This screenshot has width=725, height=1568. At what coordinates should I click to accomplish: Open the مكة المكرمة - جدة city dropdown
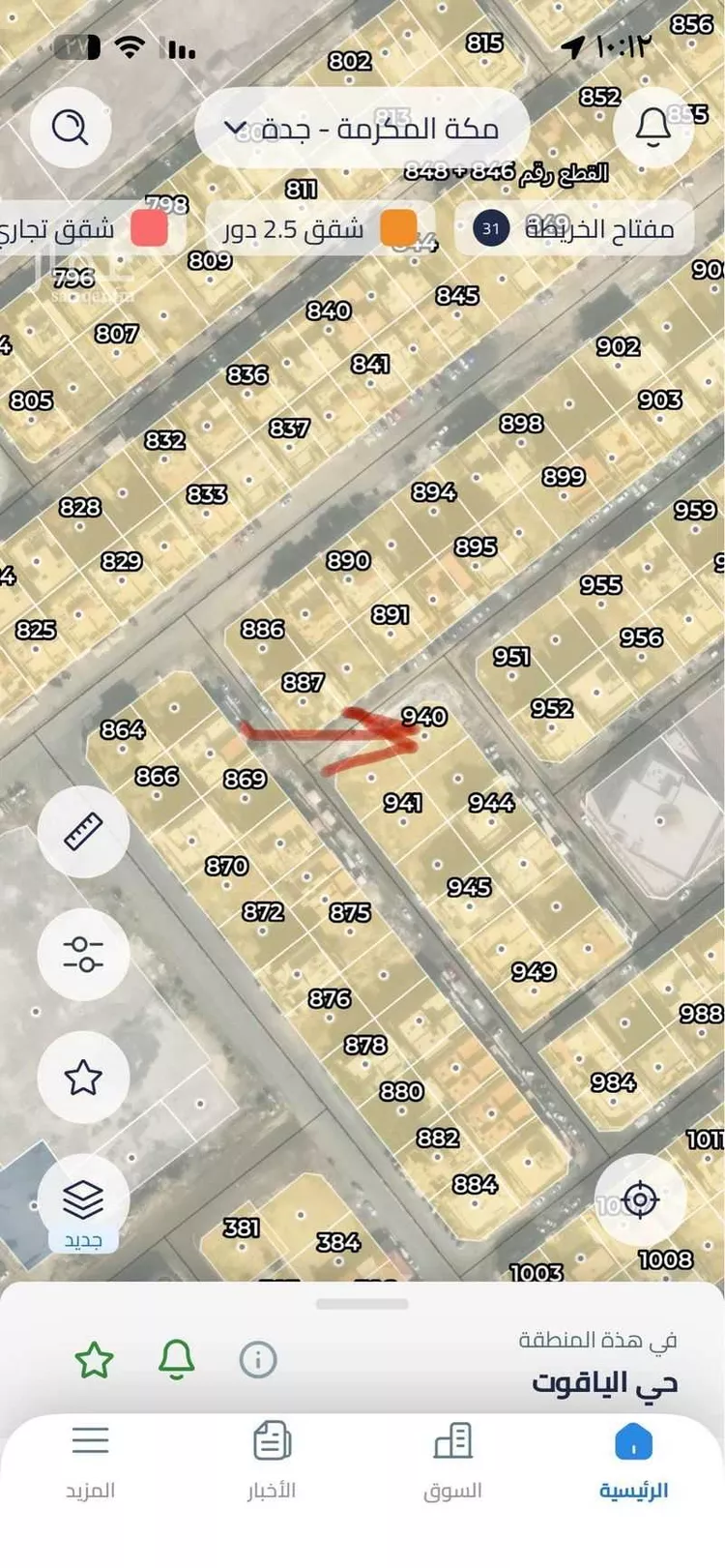pyautogui.click(x=362, y=129)
